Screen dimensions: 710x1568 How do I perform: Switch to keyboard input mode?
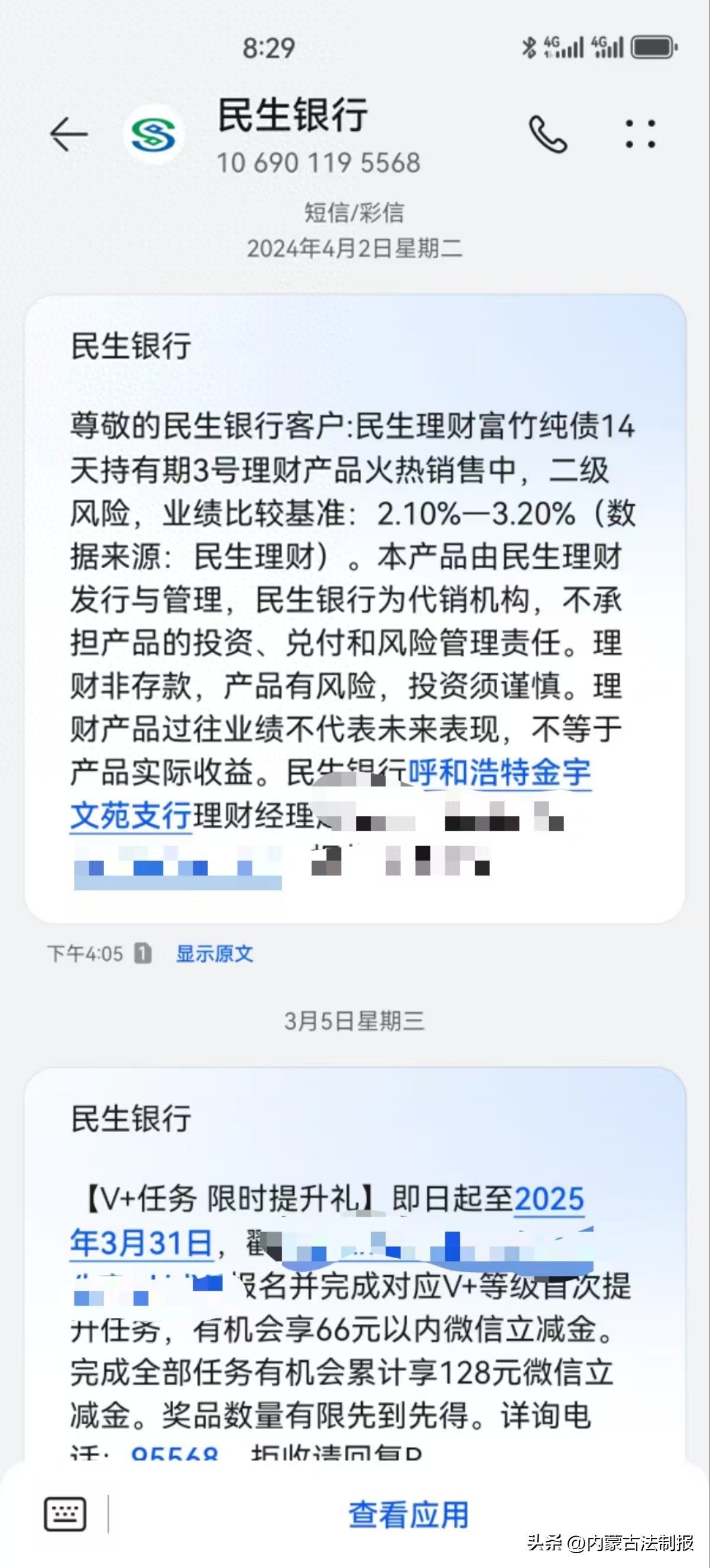pos(65,1513)
